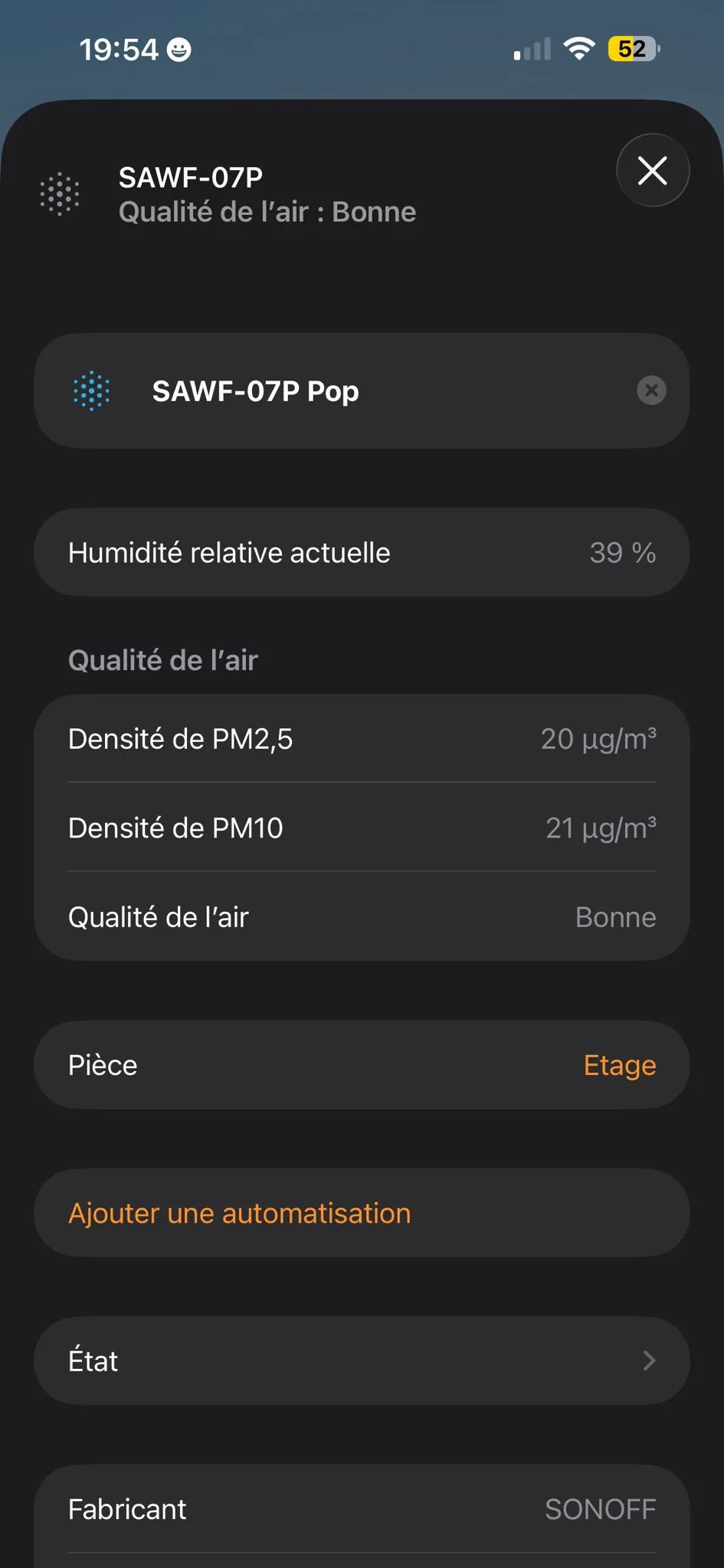The width and height of the screenshot is (724, 1568).
Task: Clear the SAWF-07P Pop name field
Action: click(x=651, y=390)
